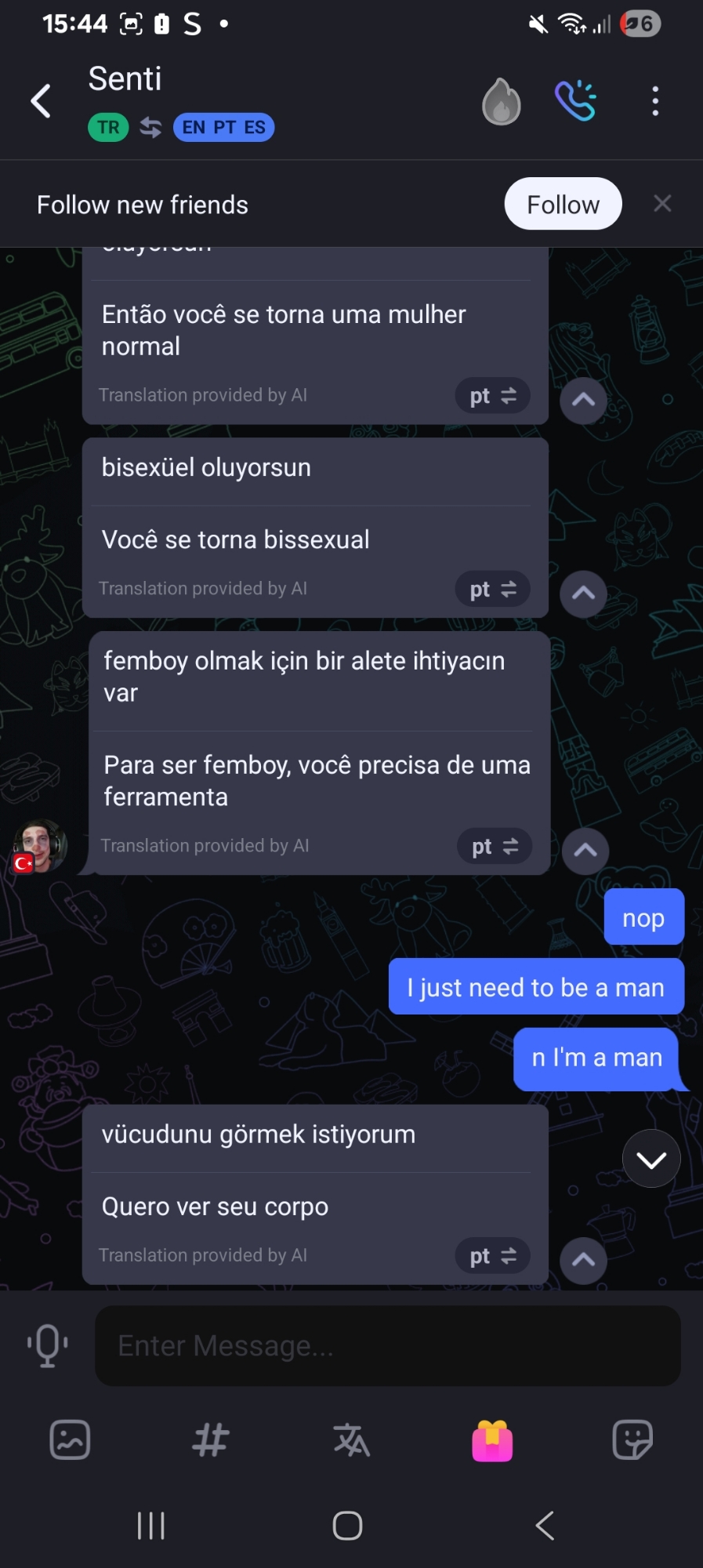Switch language on 'Você se torna bissexual' translation
This screenshot has width=703, height=1568.
tap(492, 590)
